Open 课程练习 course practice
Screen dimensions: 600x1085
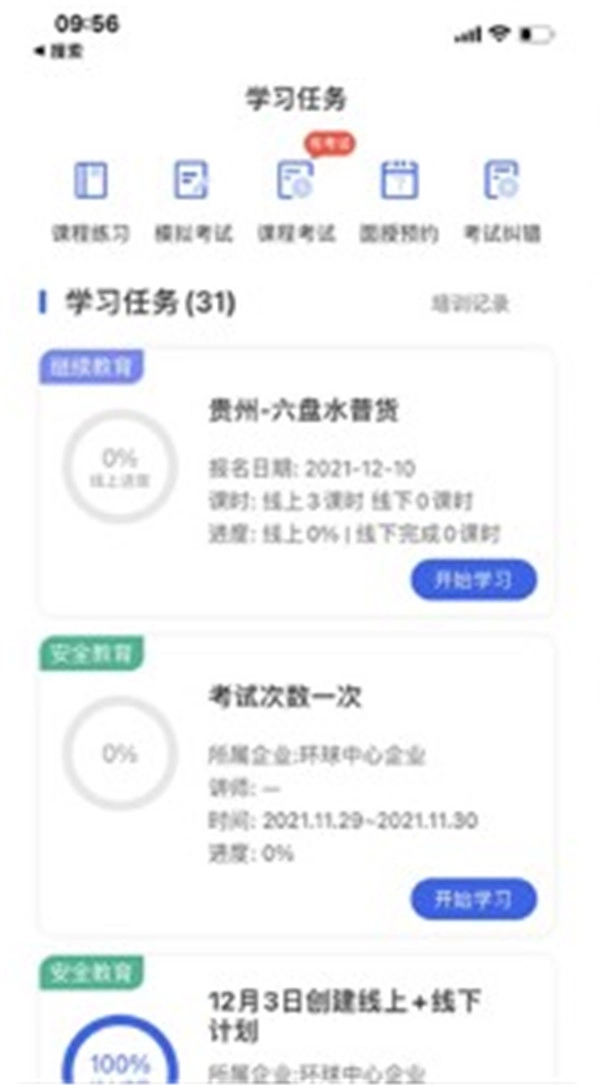pyautogui.click(x=90, y=199)
